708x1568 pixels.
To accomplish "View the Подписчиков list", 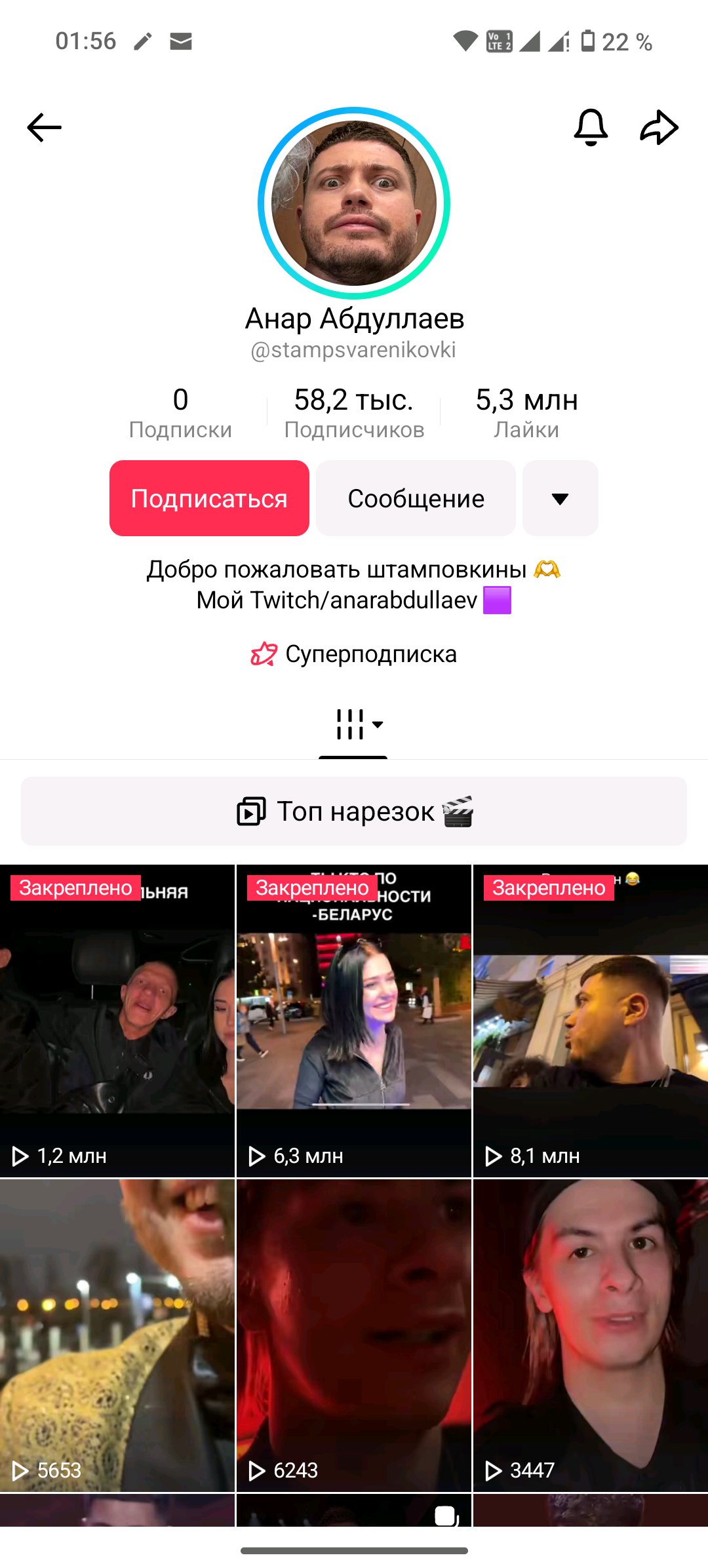I will coord(354,413).
